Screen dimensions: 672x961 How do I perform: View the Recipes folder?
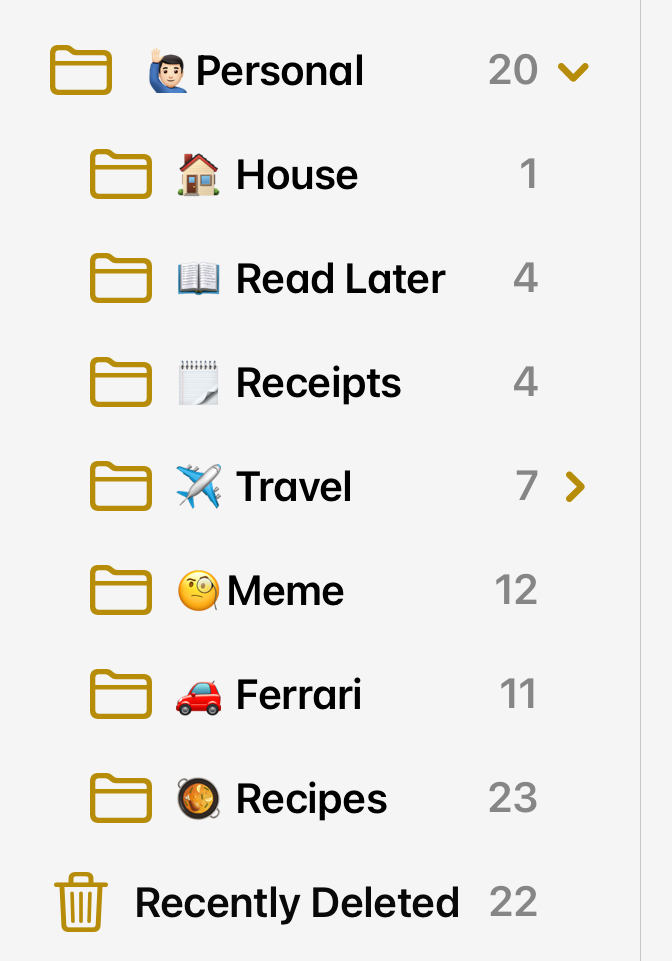pos(311,799)
